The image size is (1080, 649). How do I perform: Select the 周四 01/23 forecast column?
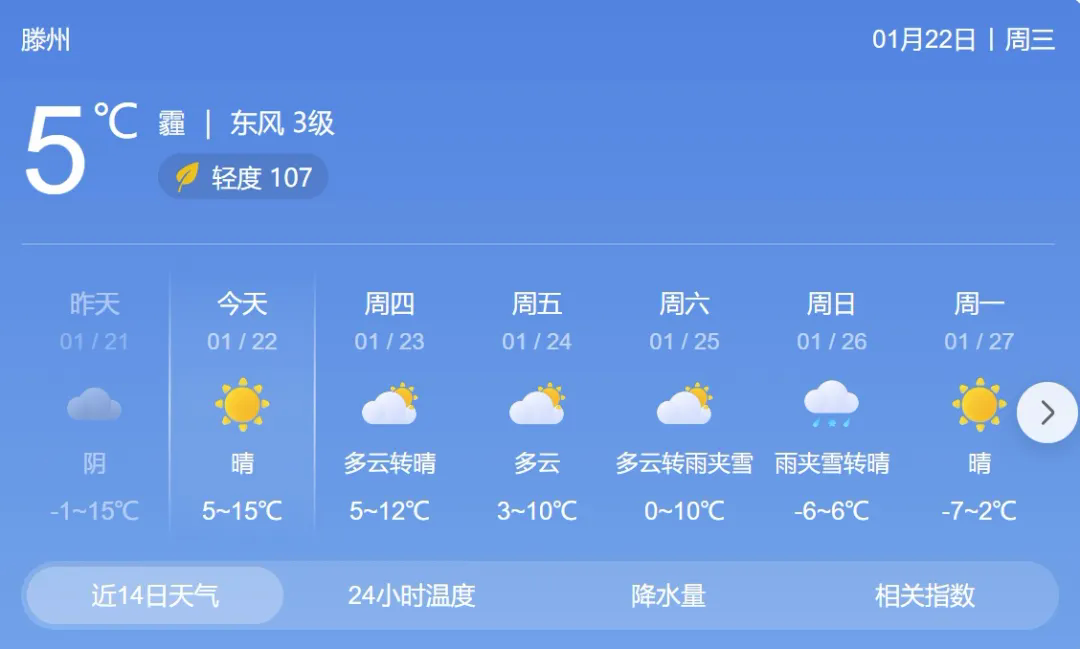[x=389, y=405]
